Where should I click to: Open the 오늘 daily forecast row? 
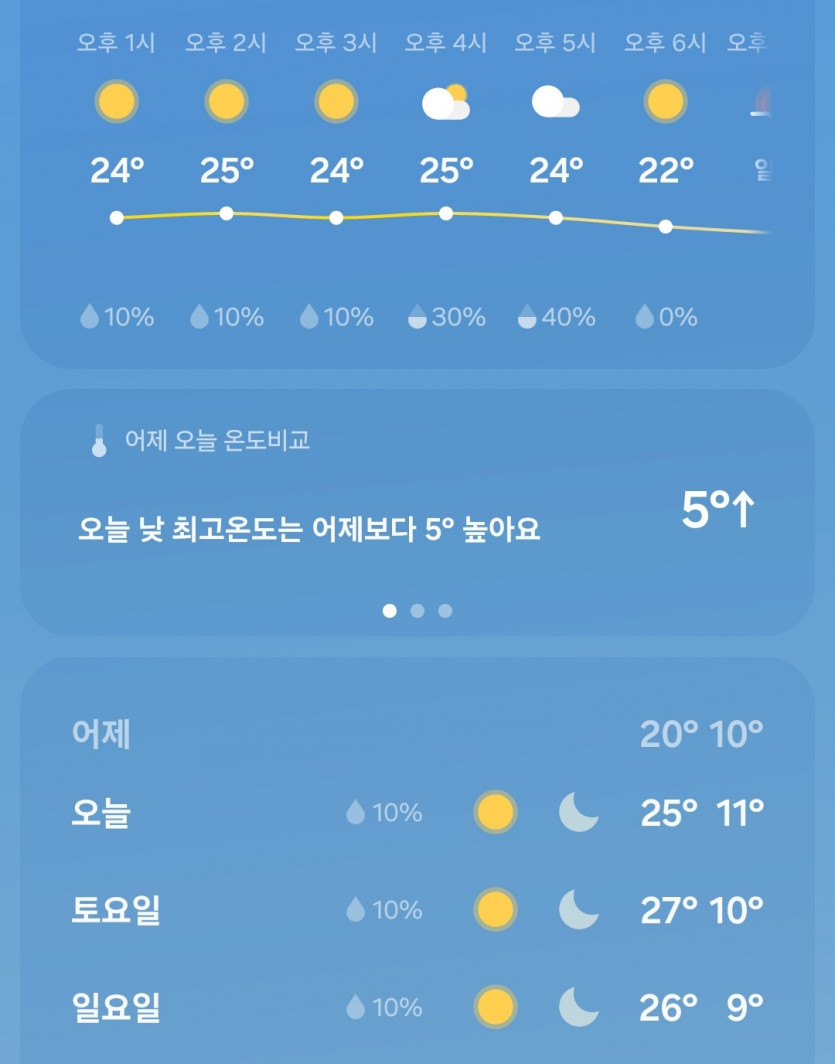[x=416, y=812]
